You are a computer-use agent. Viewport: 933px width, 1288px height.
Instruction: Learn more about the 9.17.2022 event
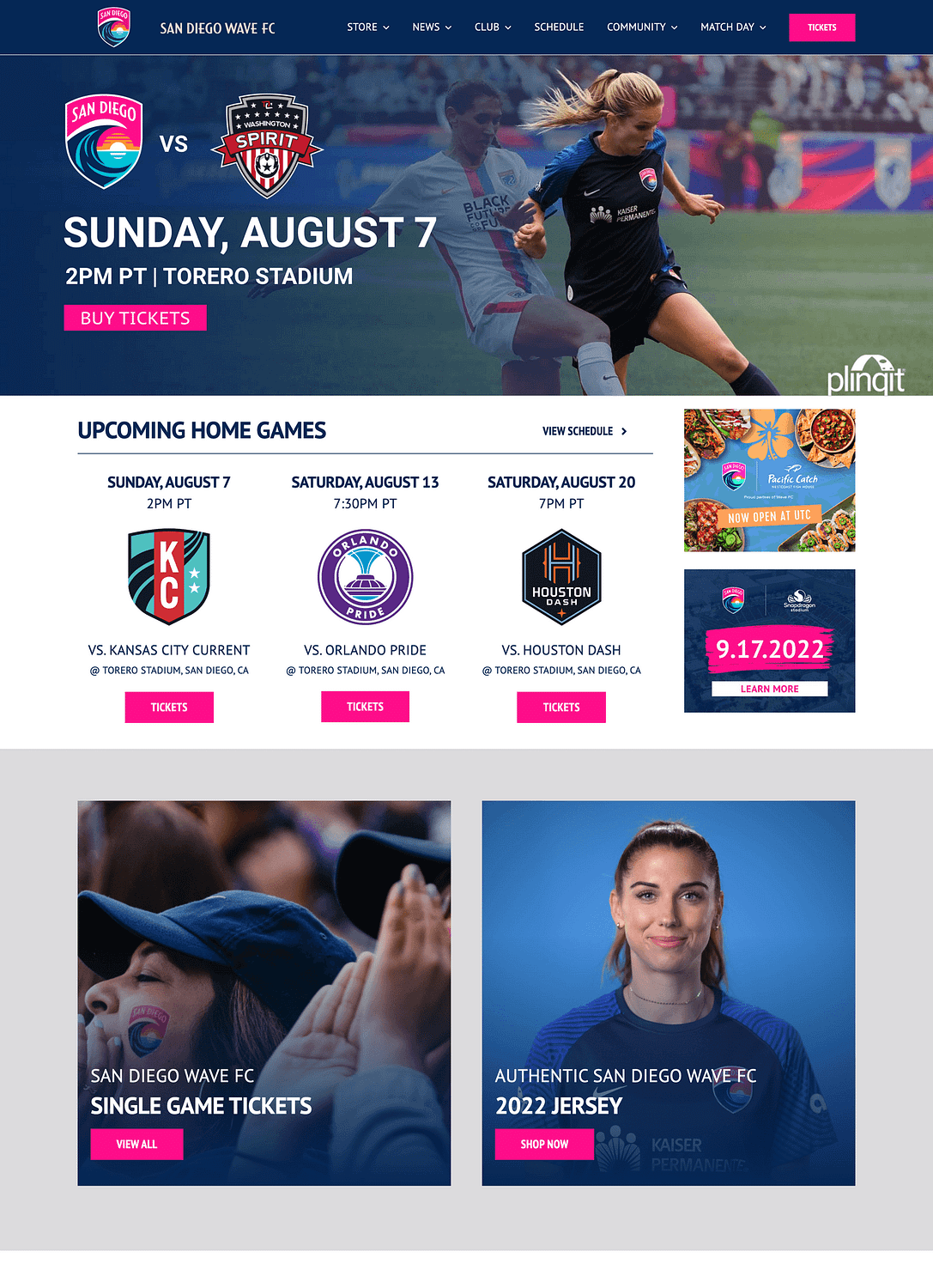point(769,689)
